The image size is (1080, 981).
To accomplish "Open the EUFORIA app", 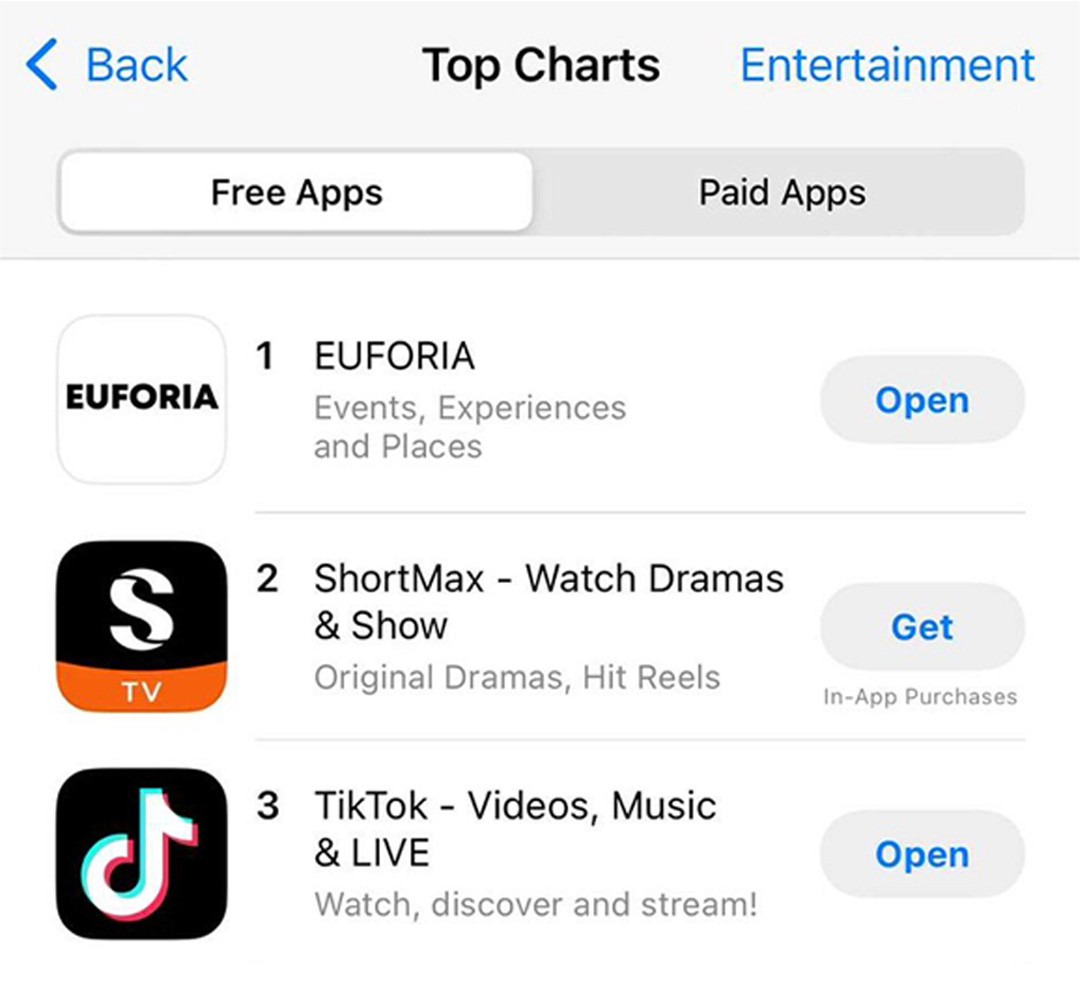I will (921, 400).
